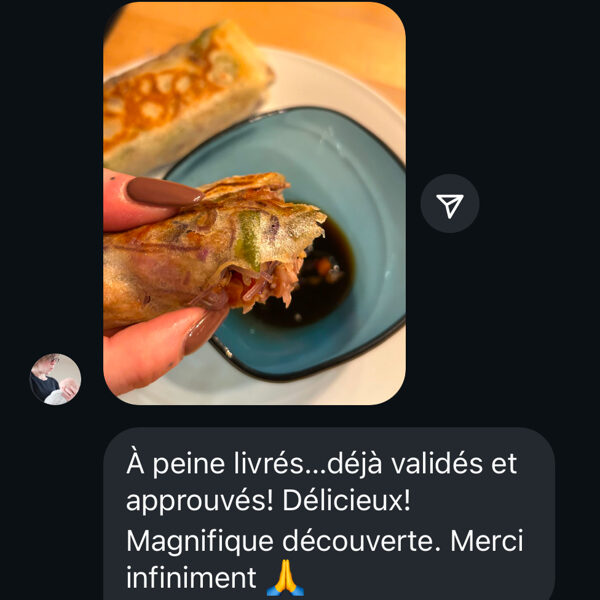The height and width of the screenshot is (600, 600).
Task: Open the shared spring roll photo
Action: 254,204
